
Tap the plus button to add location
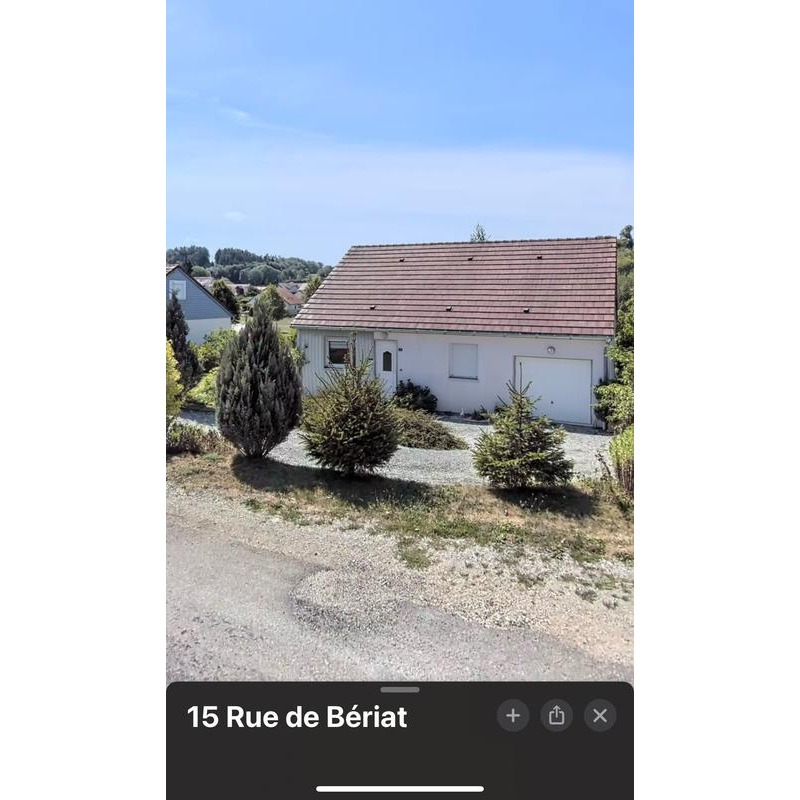pos(513,715)
